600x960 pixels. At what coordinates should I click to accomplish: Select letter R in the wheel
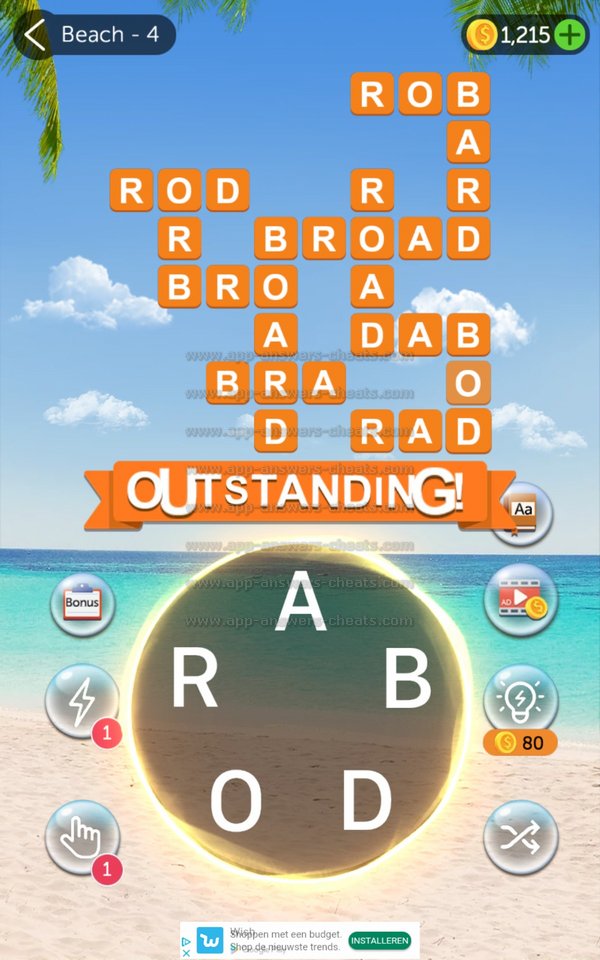(x=194, y=679)
